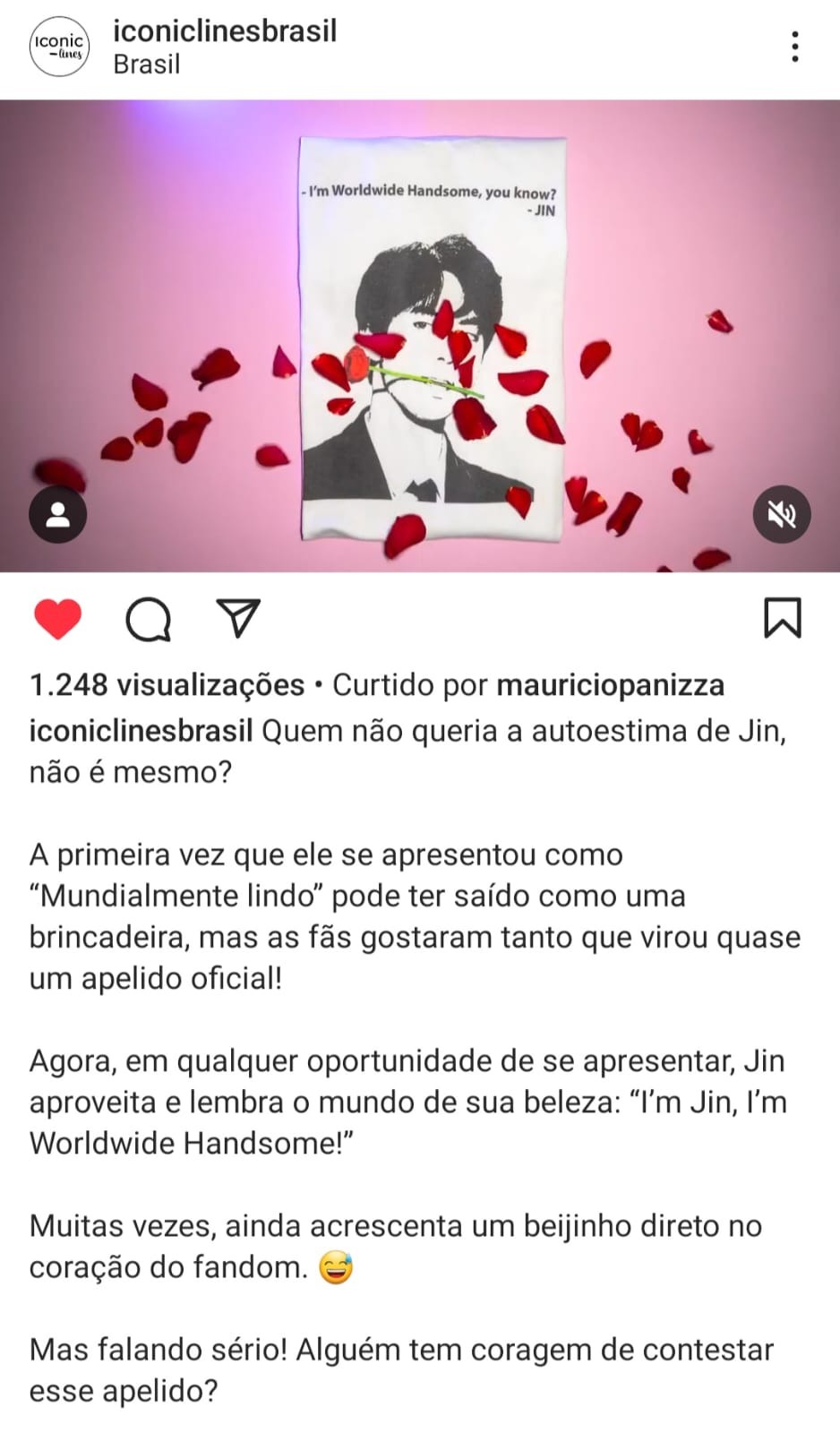Open the comments on this post

[x=149, y=619]
